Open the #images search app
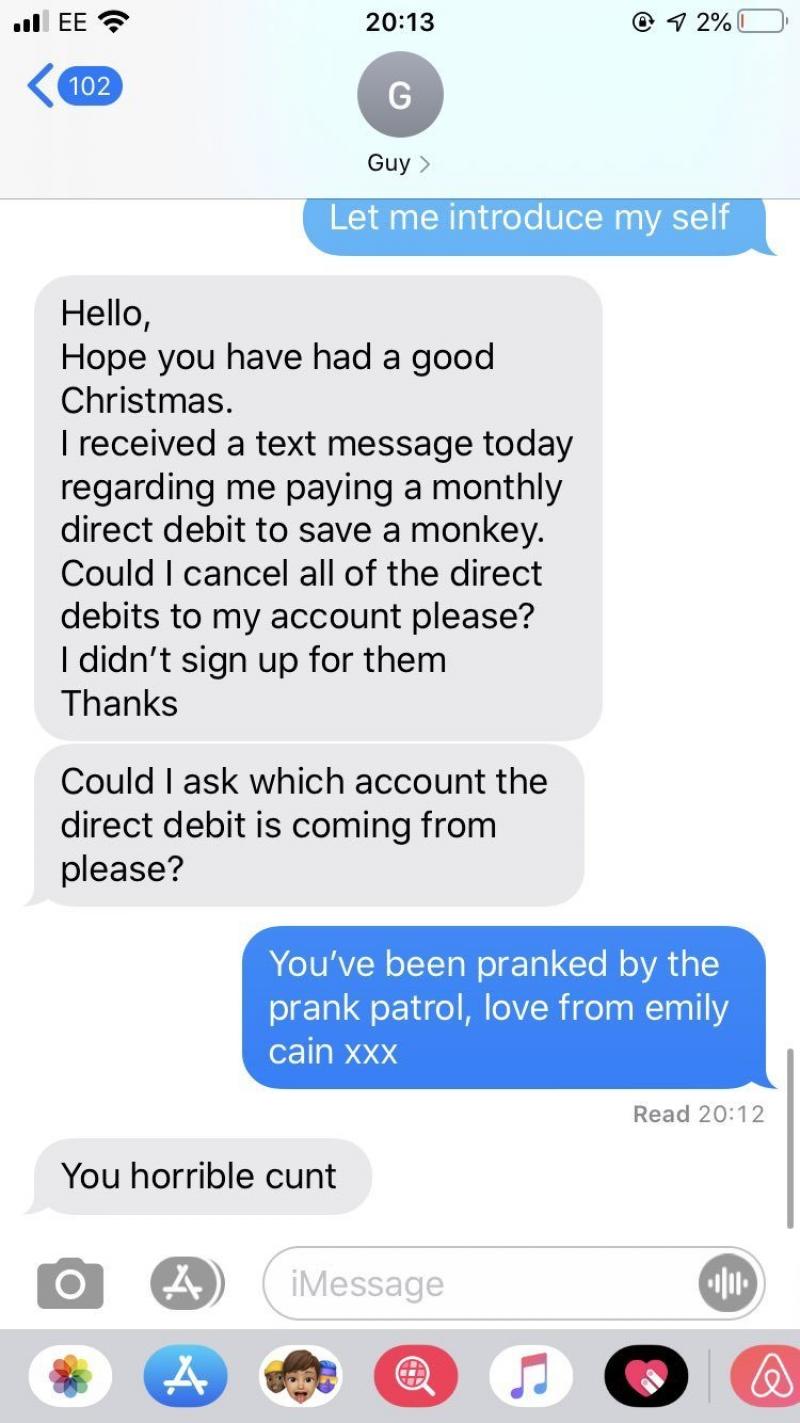The height and width of the screenshot is (1423, 800). [415, 1376]
